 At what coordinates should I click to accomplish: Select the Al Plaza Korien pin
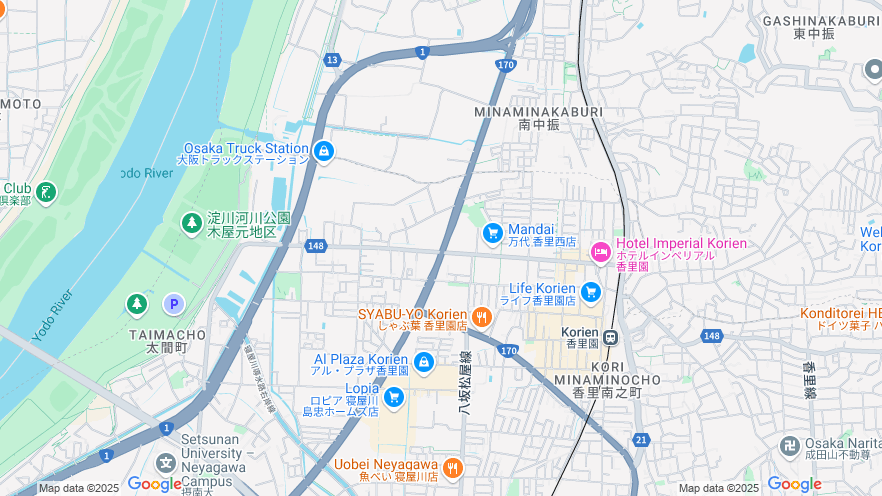point(423,361)
